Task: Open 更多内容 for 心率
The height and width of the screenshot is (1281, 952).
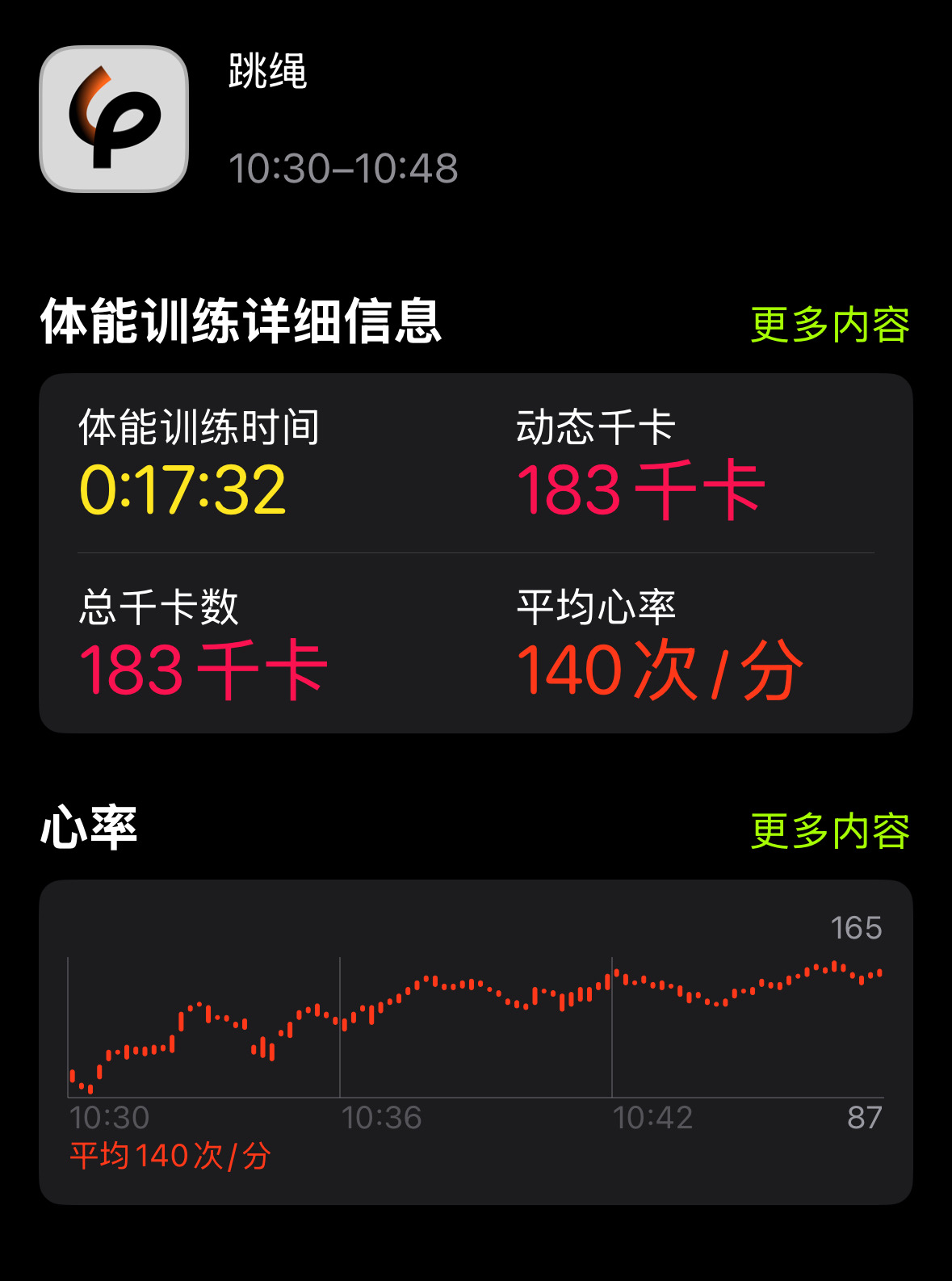Action: tap(829, 831)
